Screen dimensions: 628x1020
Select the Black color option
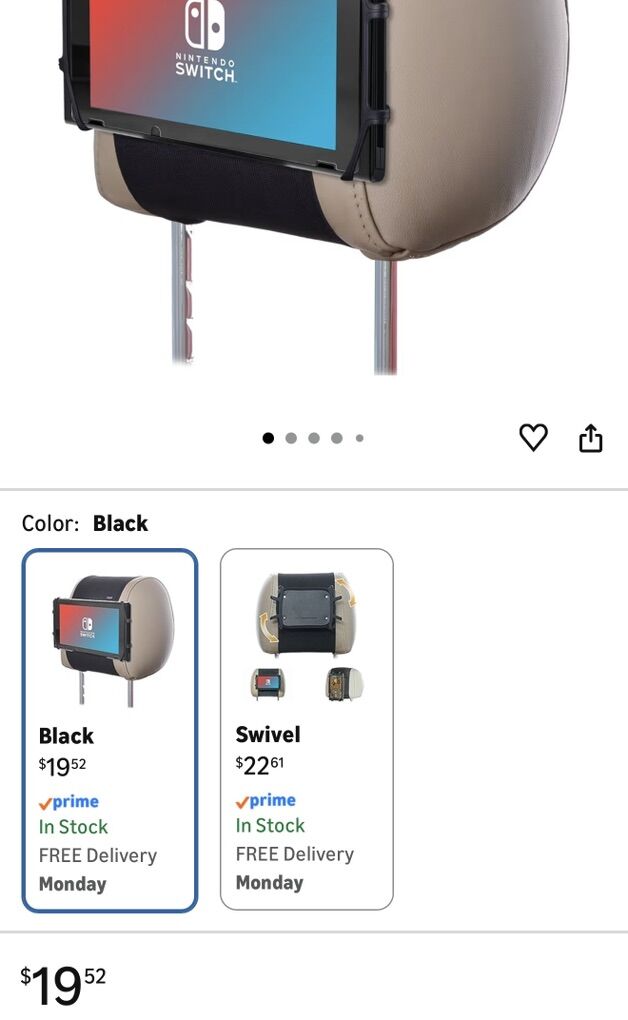click(x=110, y=730)
